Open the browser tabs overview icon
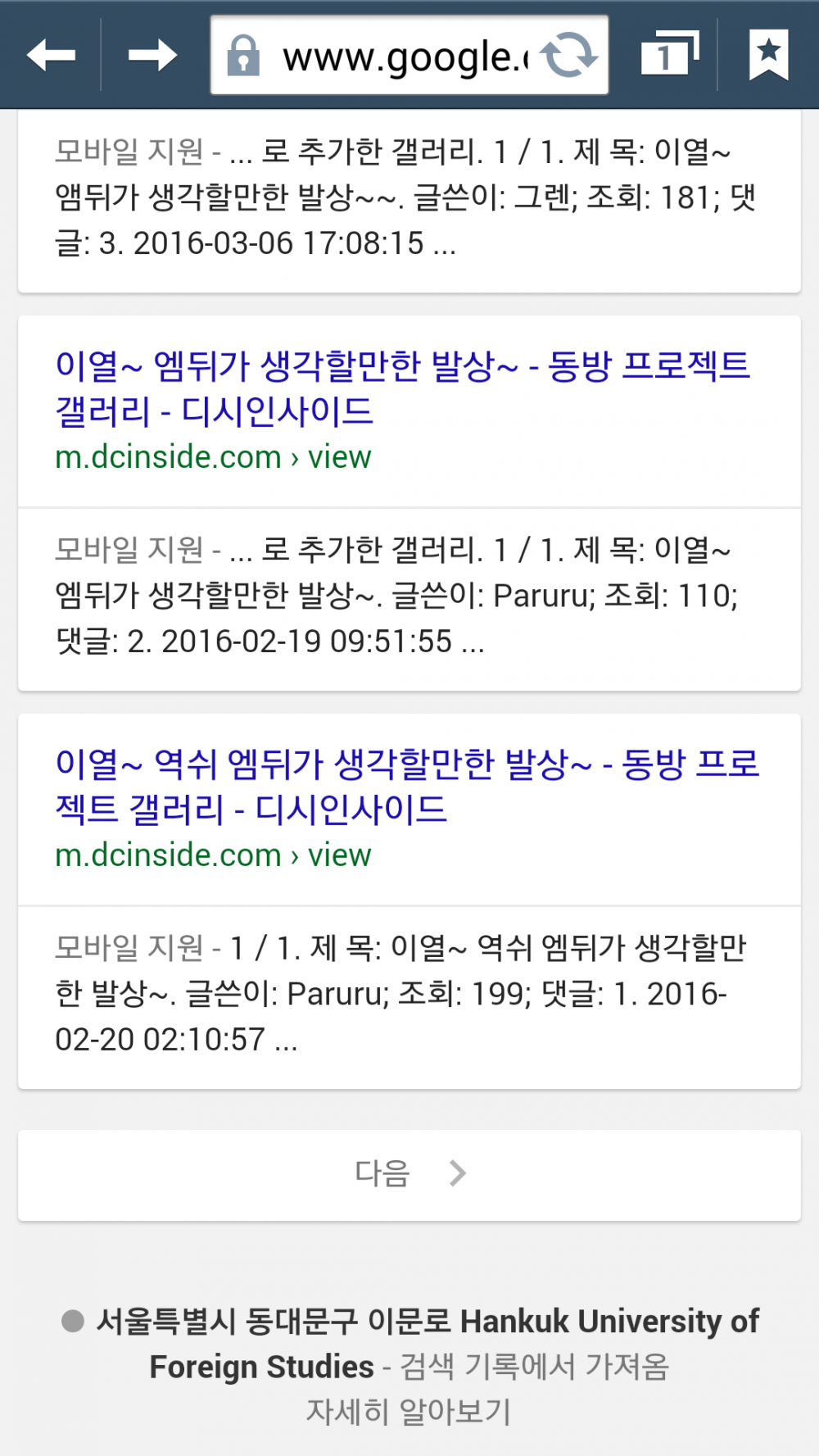The height and width of the screenshot is (1456, 819). click(668, 55)
